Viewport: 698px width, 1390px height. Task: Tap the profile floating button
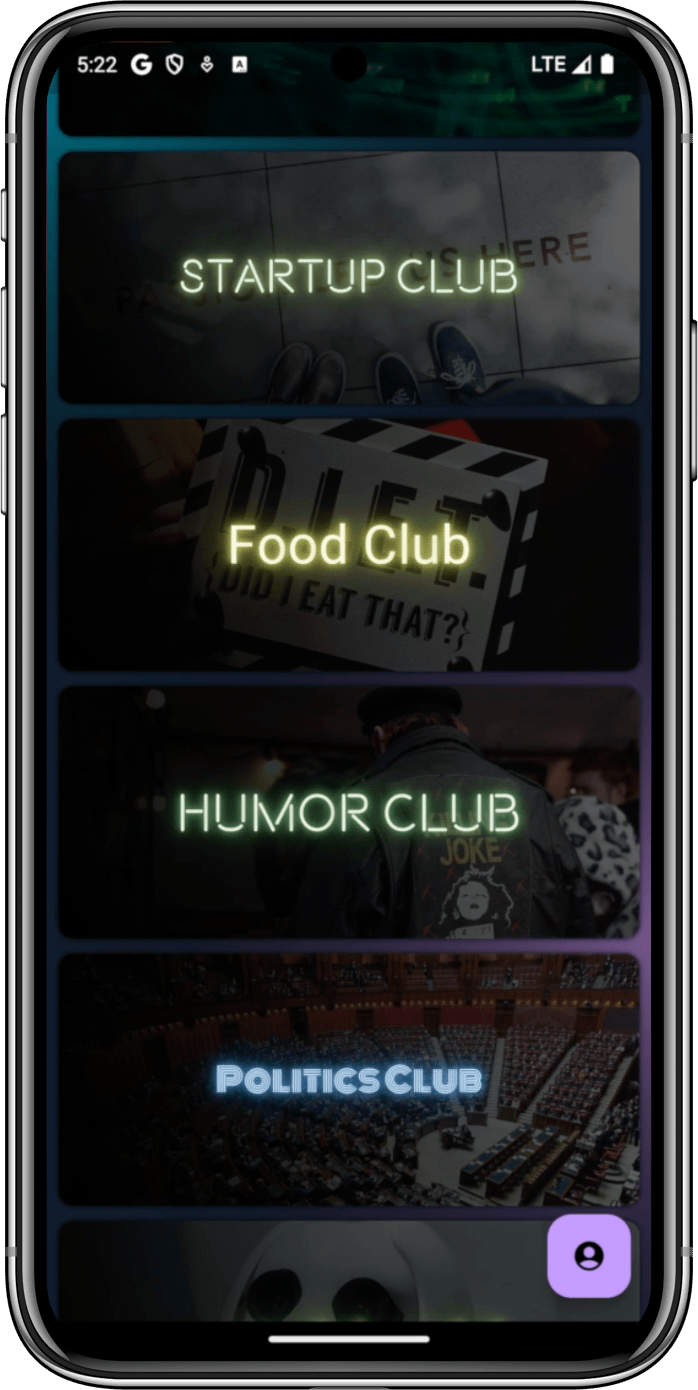[589, 1256]
